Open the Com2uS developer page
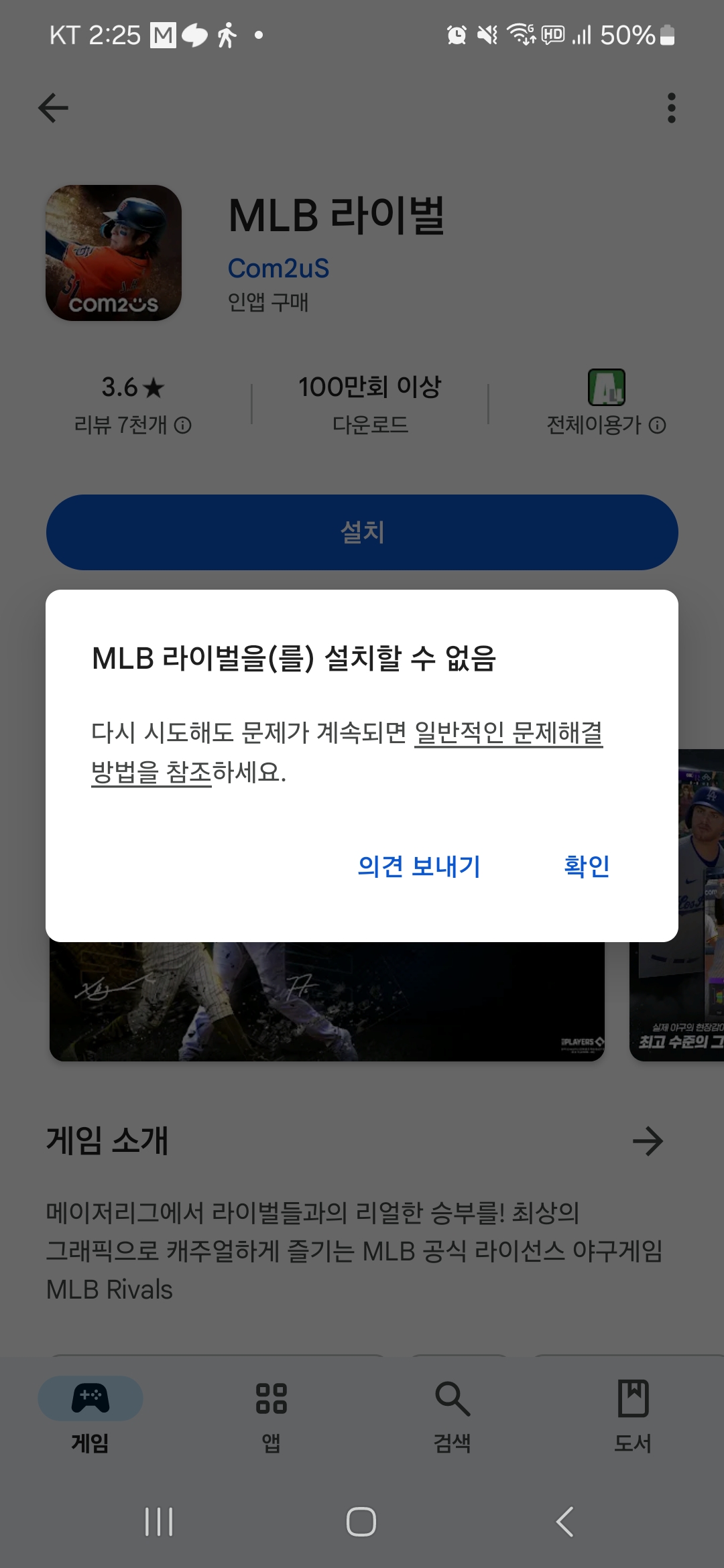Image resolution: width=724 pixels, height=1568 pixels. [278, 268]
